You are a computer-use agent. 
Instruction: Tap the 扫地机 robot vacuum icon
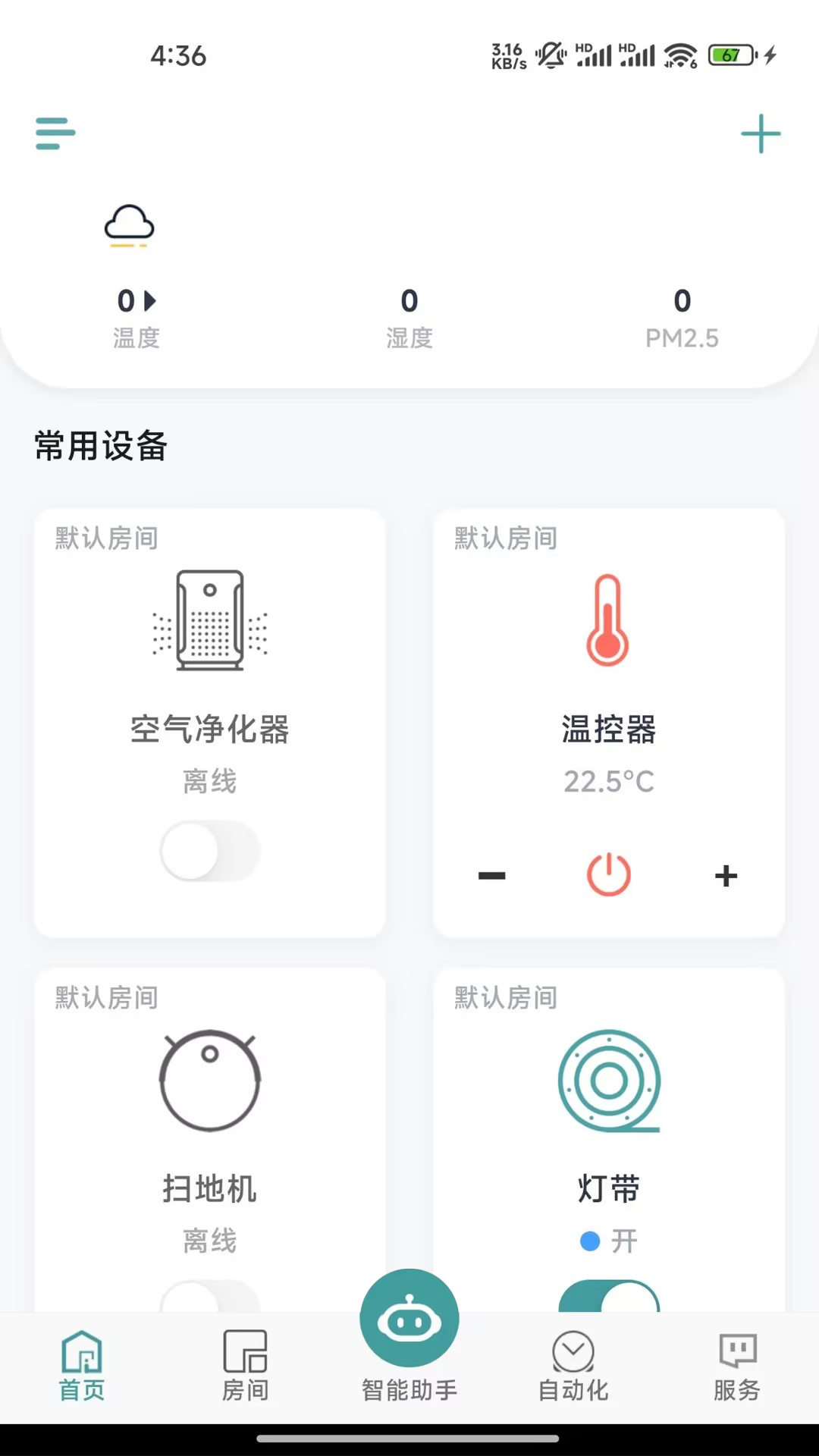[209, 1080]
